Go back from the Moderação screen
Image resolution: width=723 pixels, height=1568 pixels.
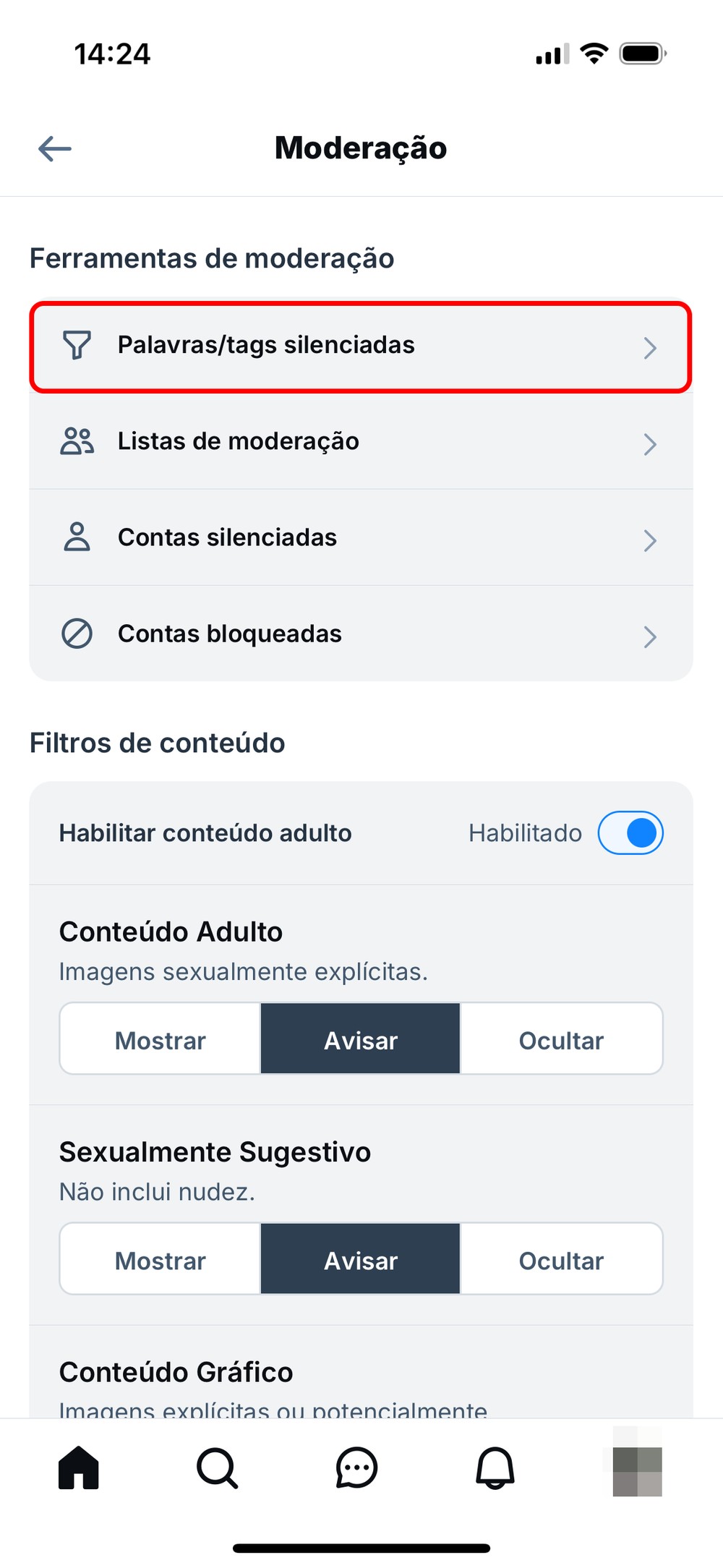coord(55,149)
